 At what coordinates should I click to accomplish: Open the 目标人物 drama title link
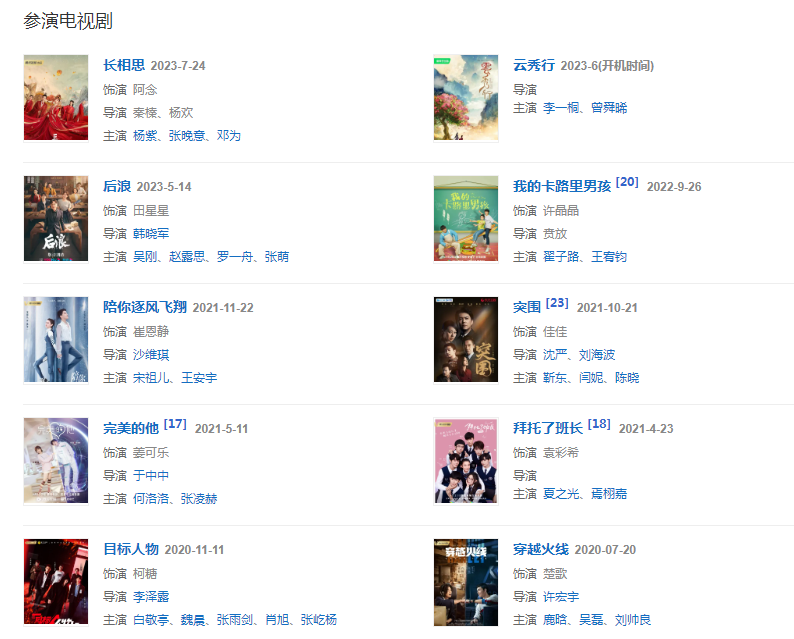131,550
